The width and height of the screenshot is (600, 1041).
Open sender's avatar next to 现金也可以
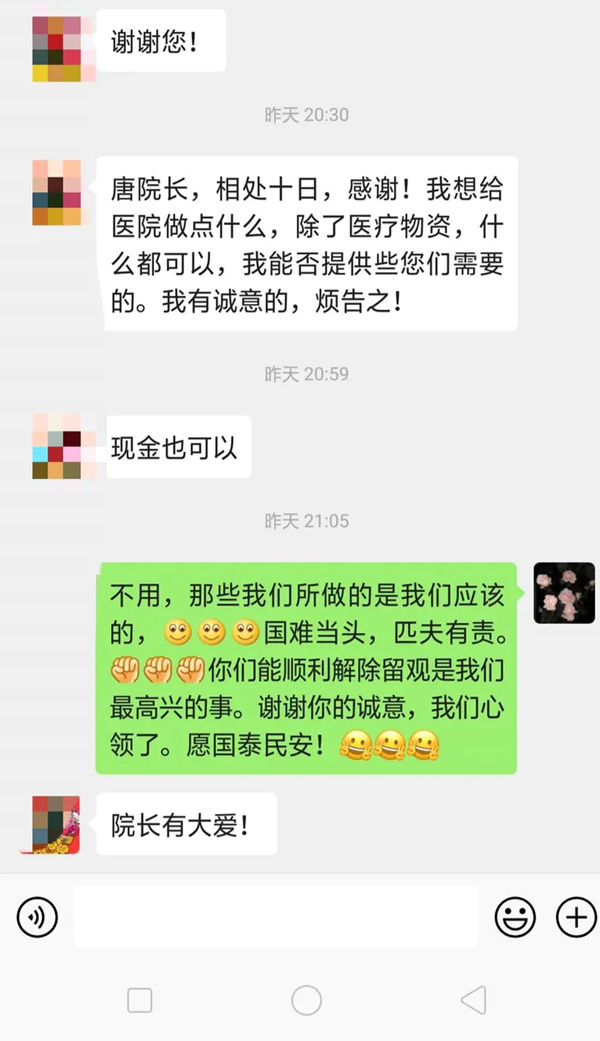pos(57,446)
